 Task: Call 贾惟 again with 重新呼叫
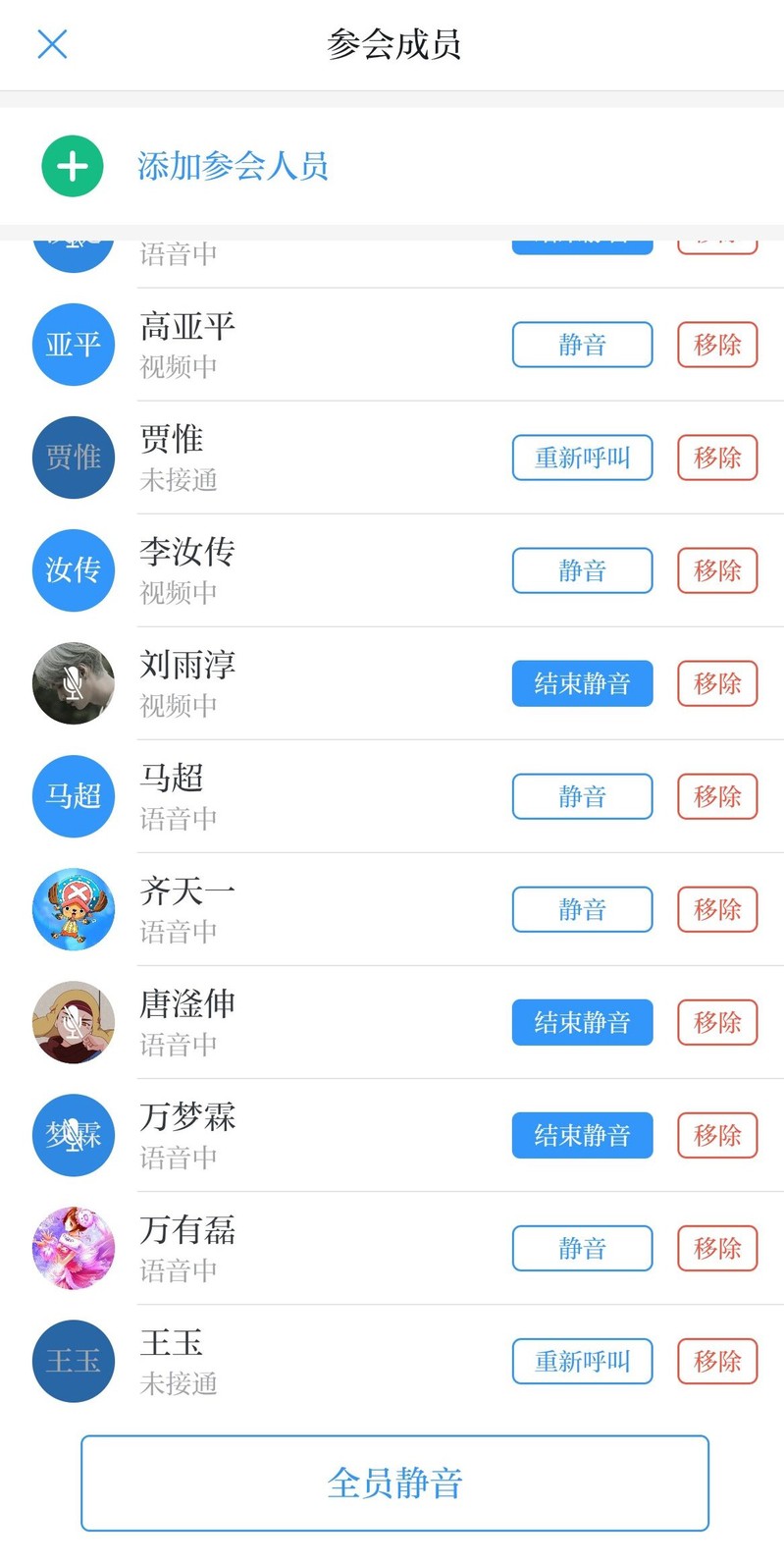click(x=582, y=458)
